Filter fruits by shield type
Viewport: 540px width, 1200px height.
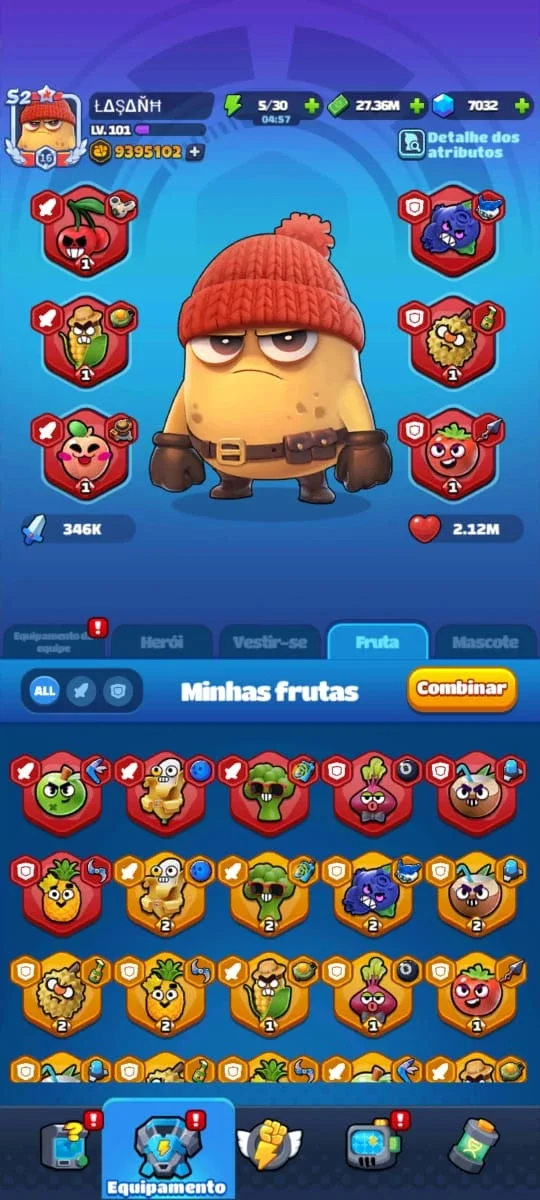(118, 691)
